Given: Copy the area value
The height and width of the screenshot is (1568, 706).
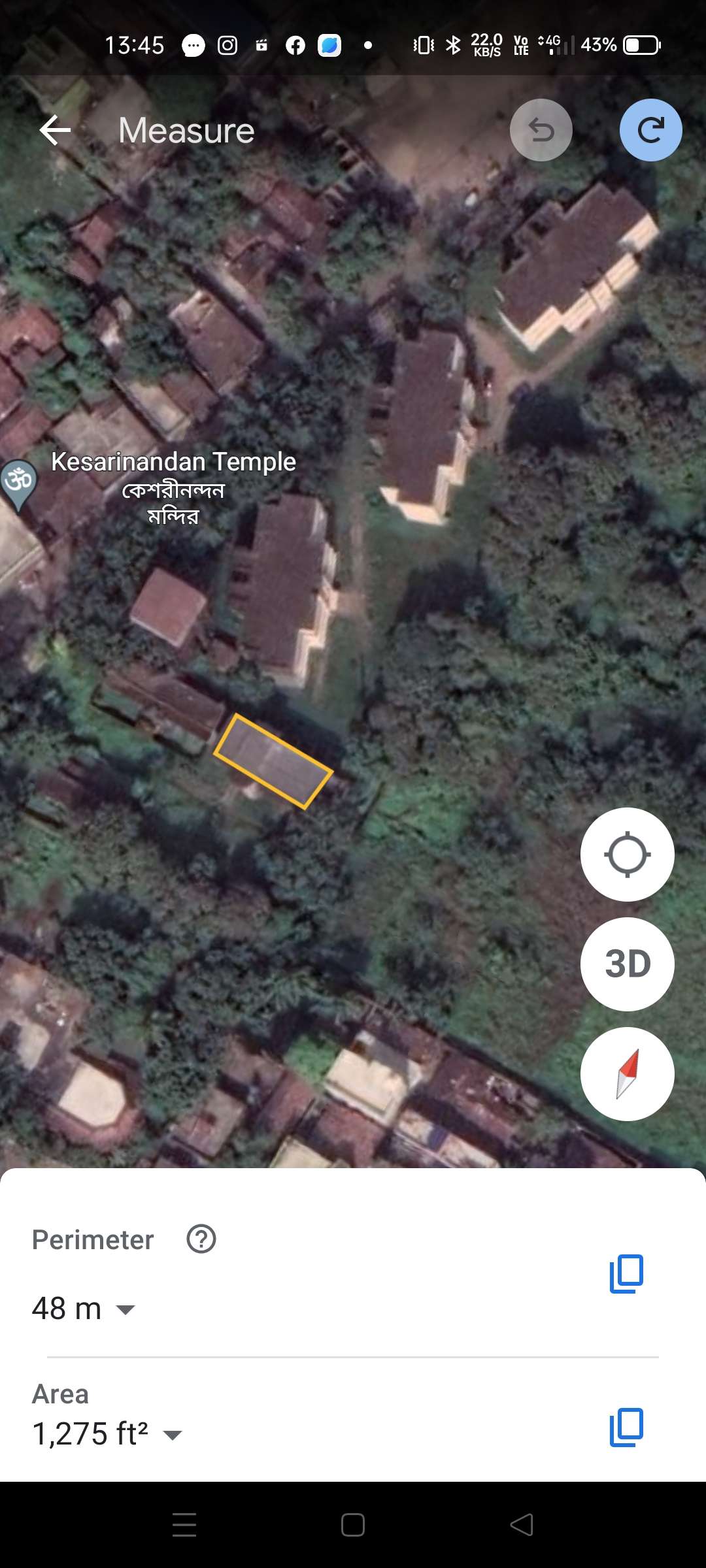Looking at the screenshot, I should click(x=626, y=1428).
